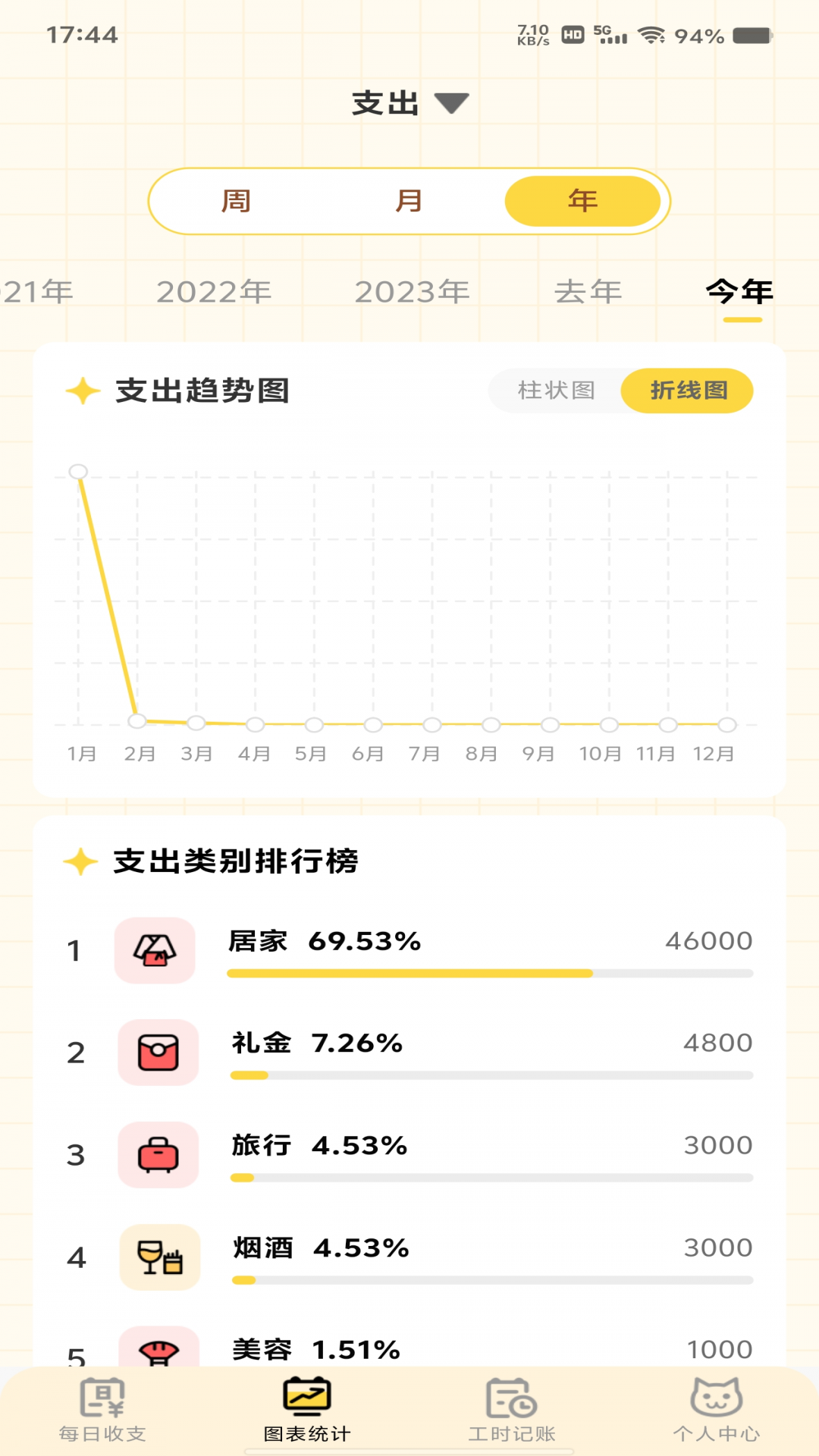Select the 去年 tab
The width and height of the screenshot is (819, 1456).
coord(588,292)
